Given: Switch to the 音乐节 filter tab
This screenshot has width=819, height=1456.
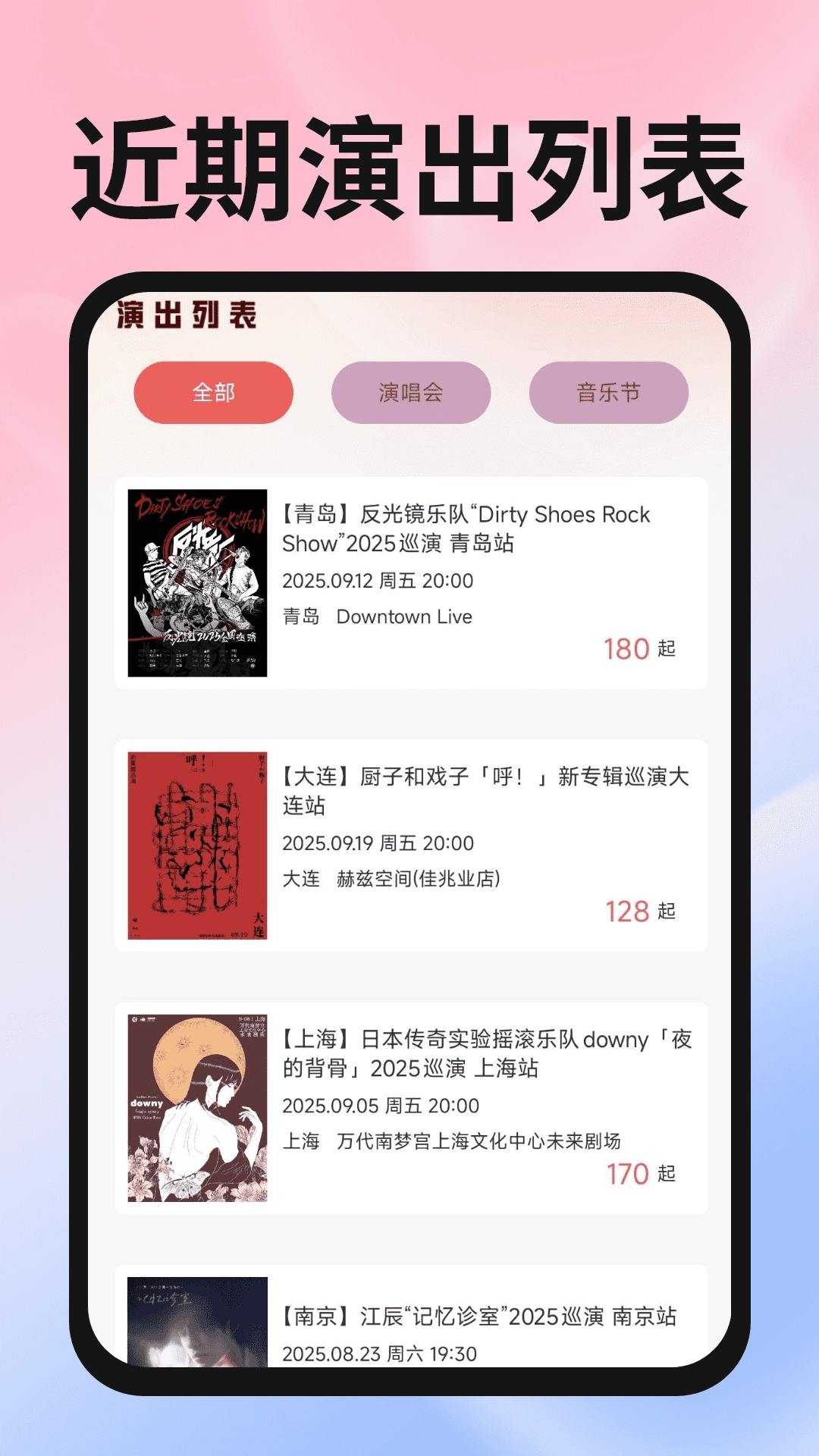Looking at the screenshot, I should tap(610, 391).
